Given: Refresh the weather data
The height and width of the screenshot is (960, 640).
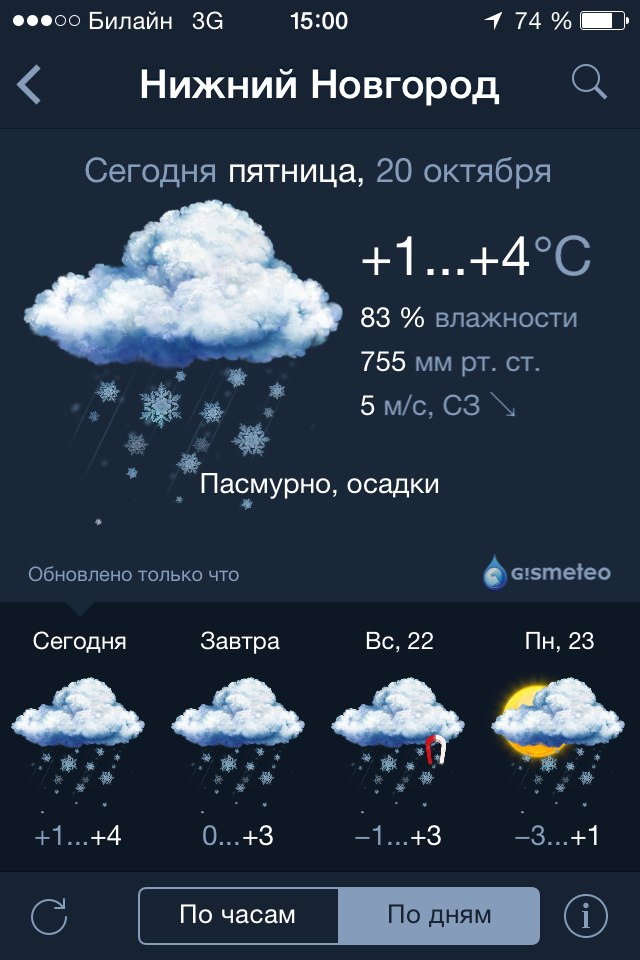Looking at the screenshot, I should pos(49,915).
